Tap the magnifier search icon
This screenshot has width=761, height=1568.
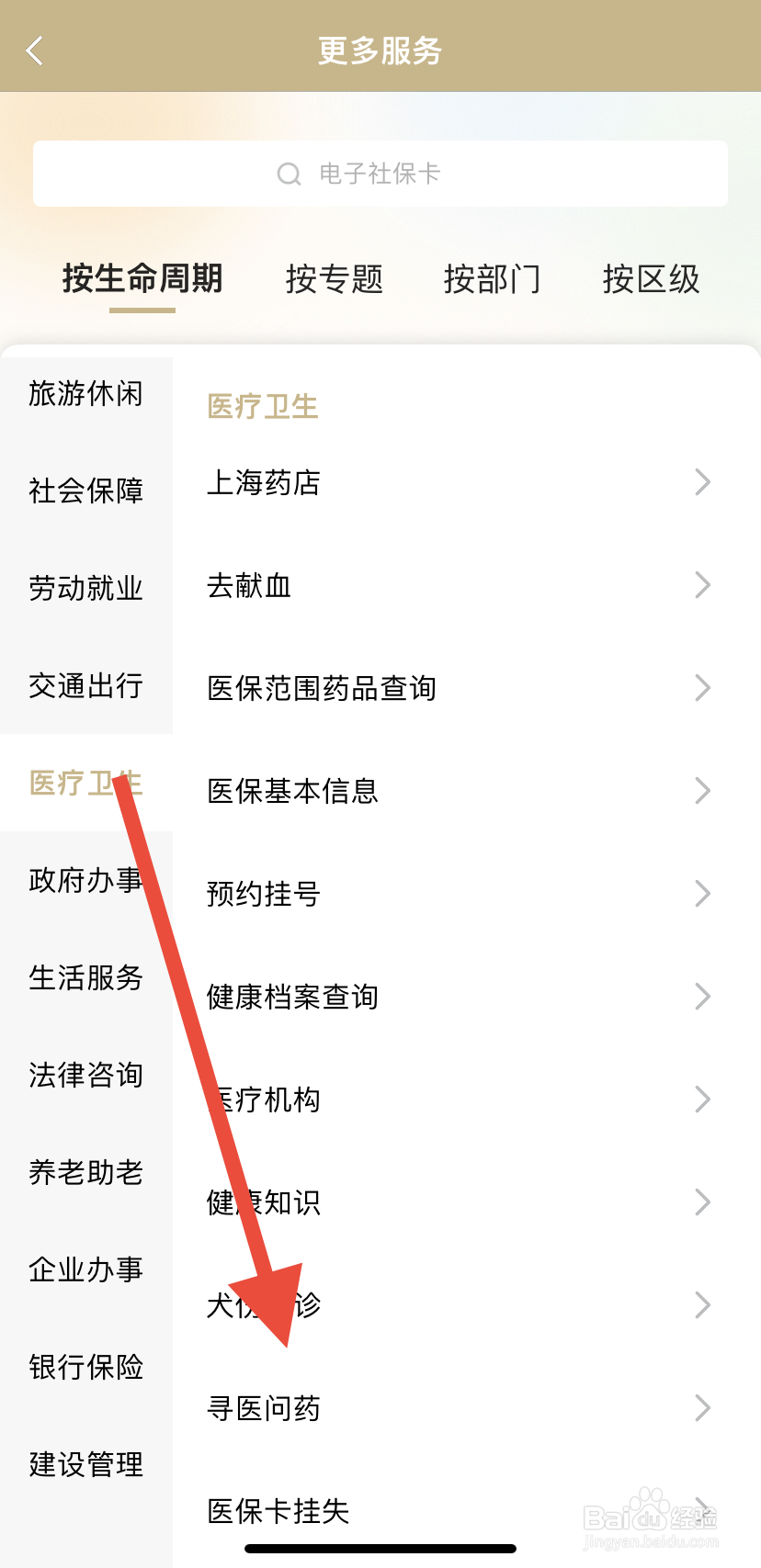click(x=289, y=173)
